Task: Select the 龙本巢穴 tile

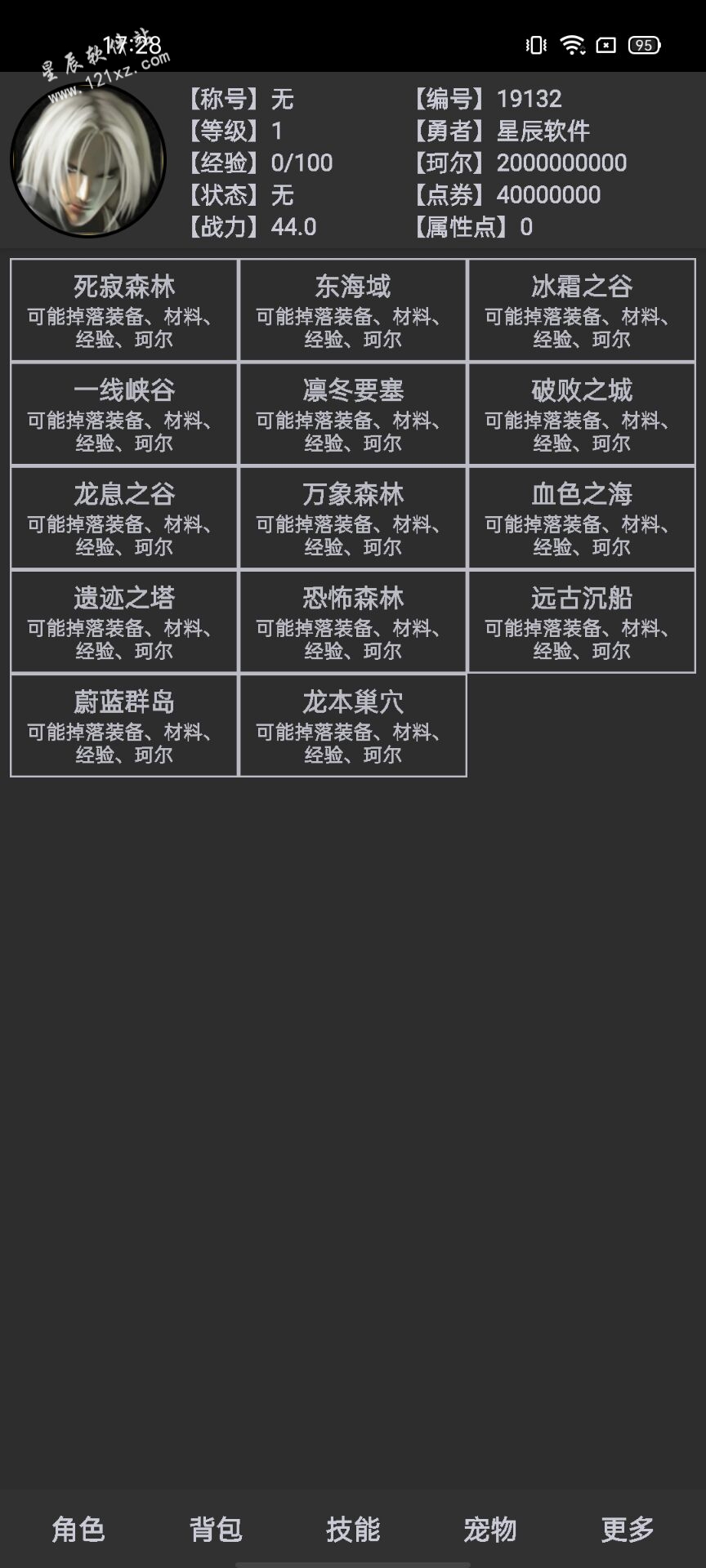Action: (353, 725)
